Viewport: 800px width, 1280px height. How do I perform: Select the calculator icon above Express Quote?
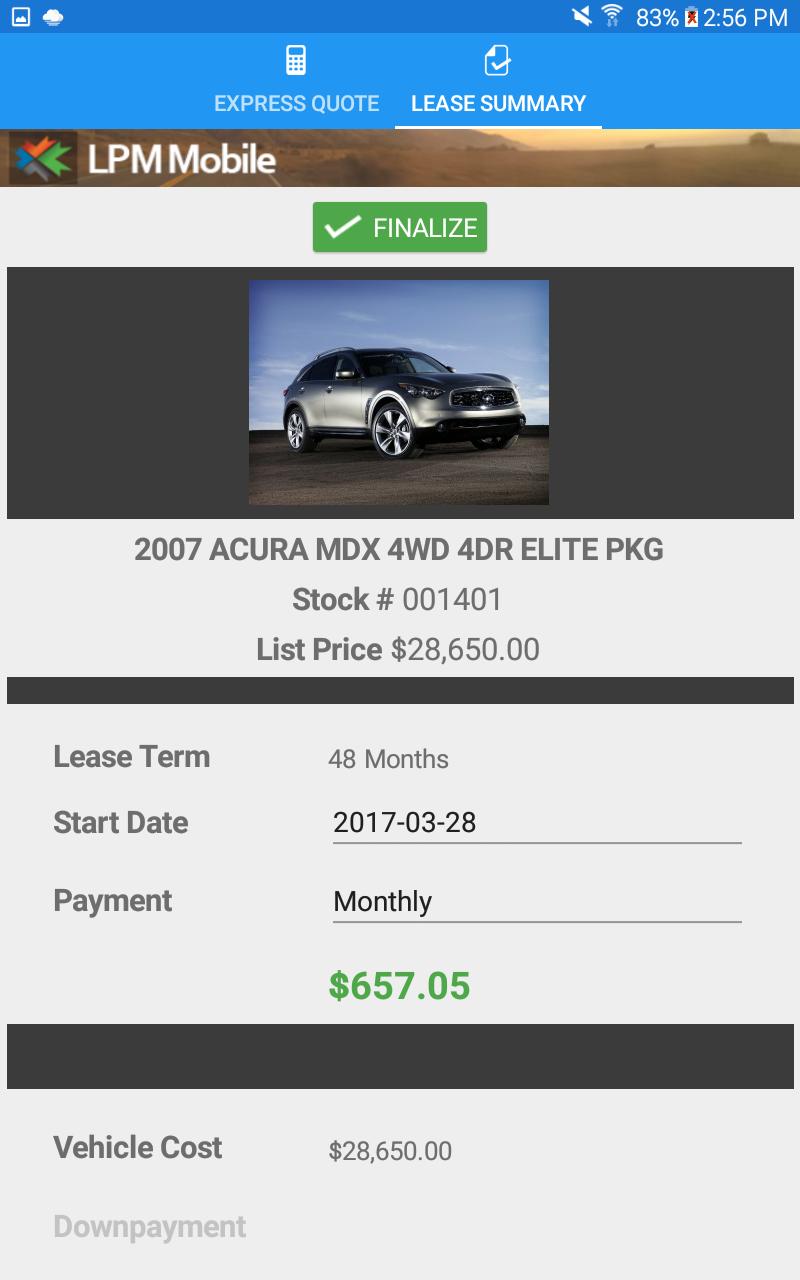click(296, 61)
